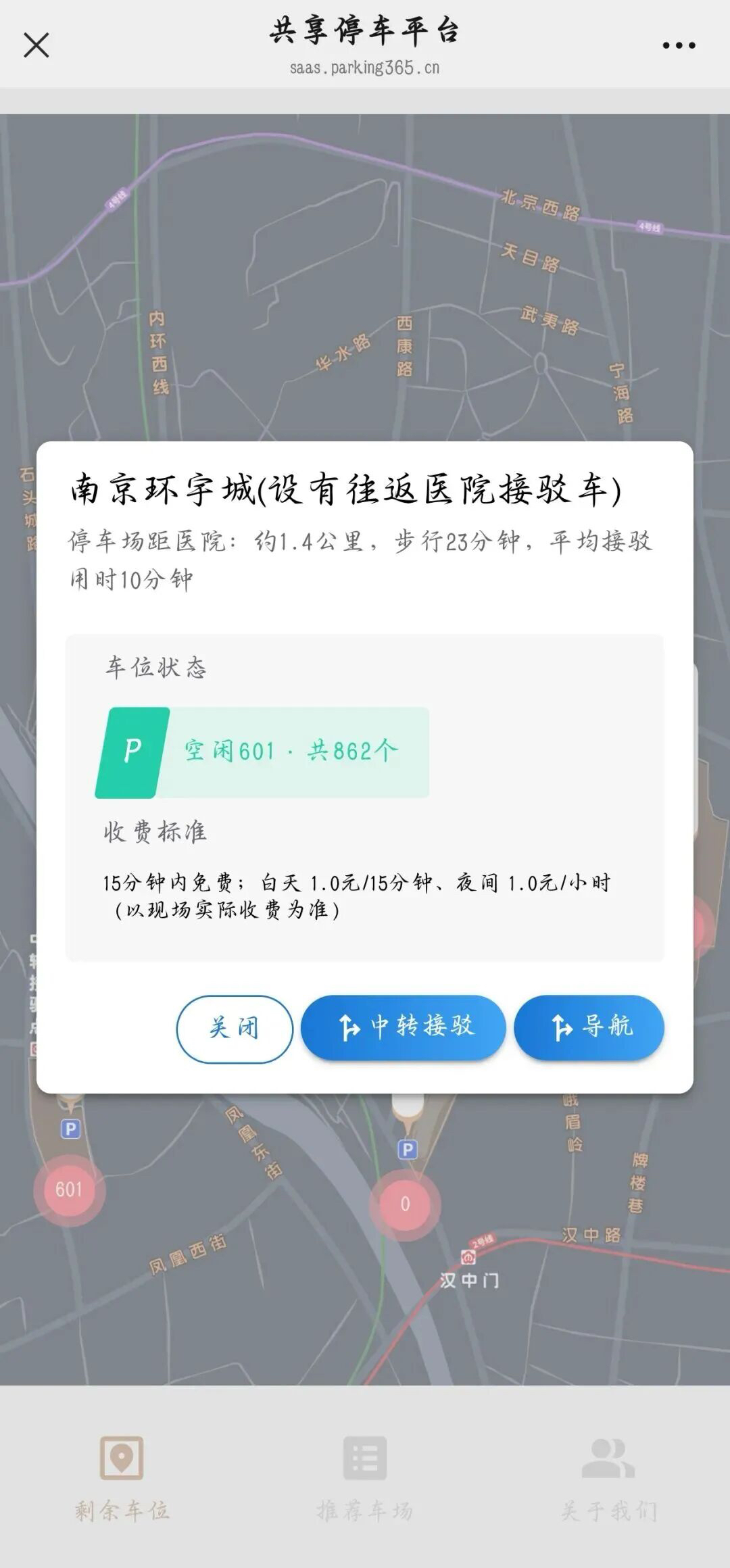
Task: Dismiss the dialog with 关闭 button
Action: 235,1029
